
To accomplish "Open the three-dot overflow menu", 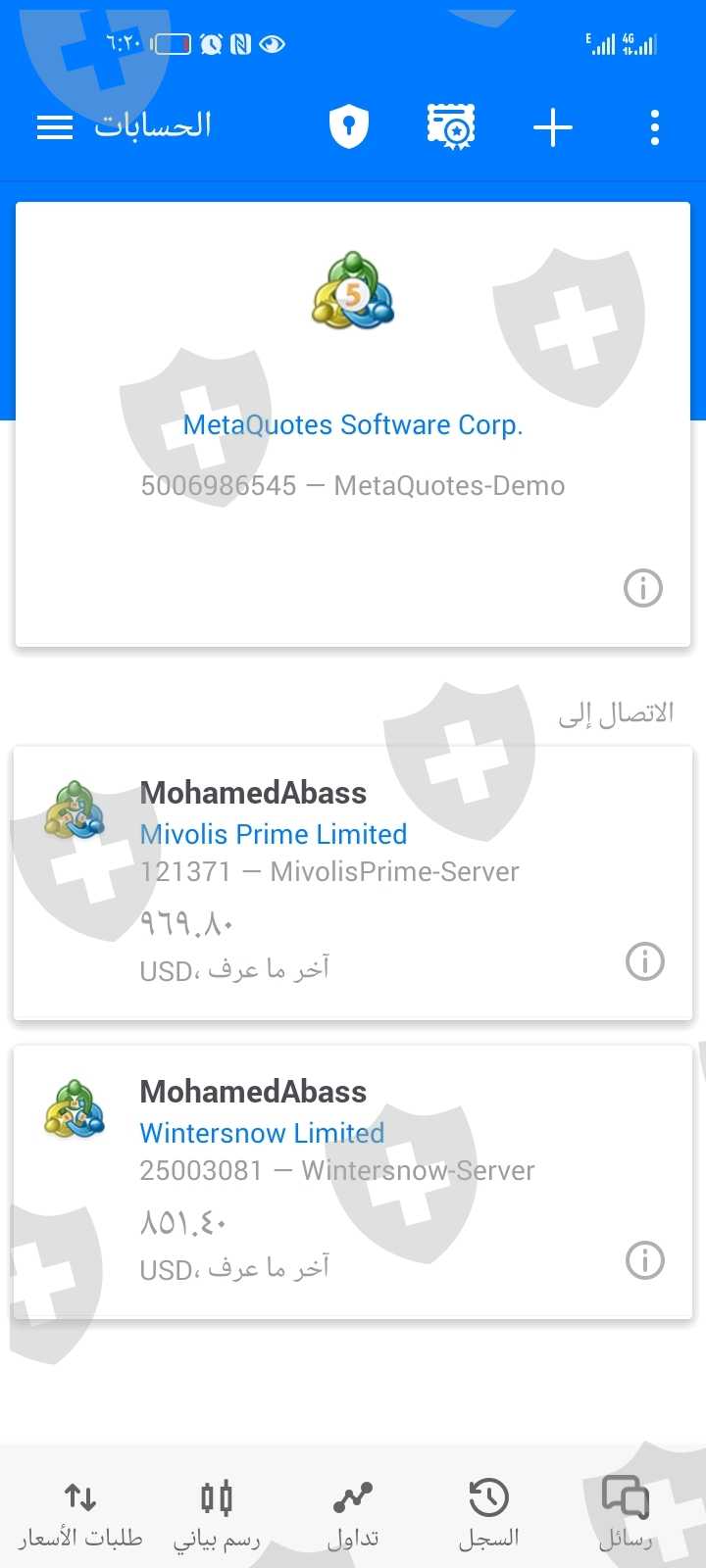I will (655, 127).
